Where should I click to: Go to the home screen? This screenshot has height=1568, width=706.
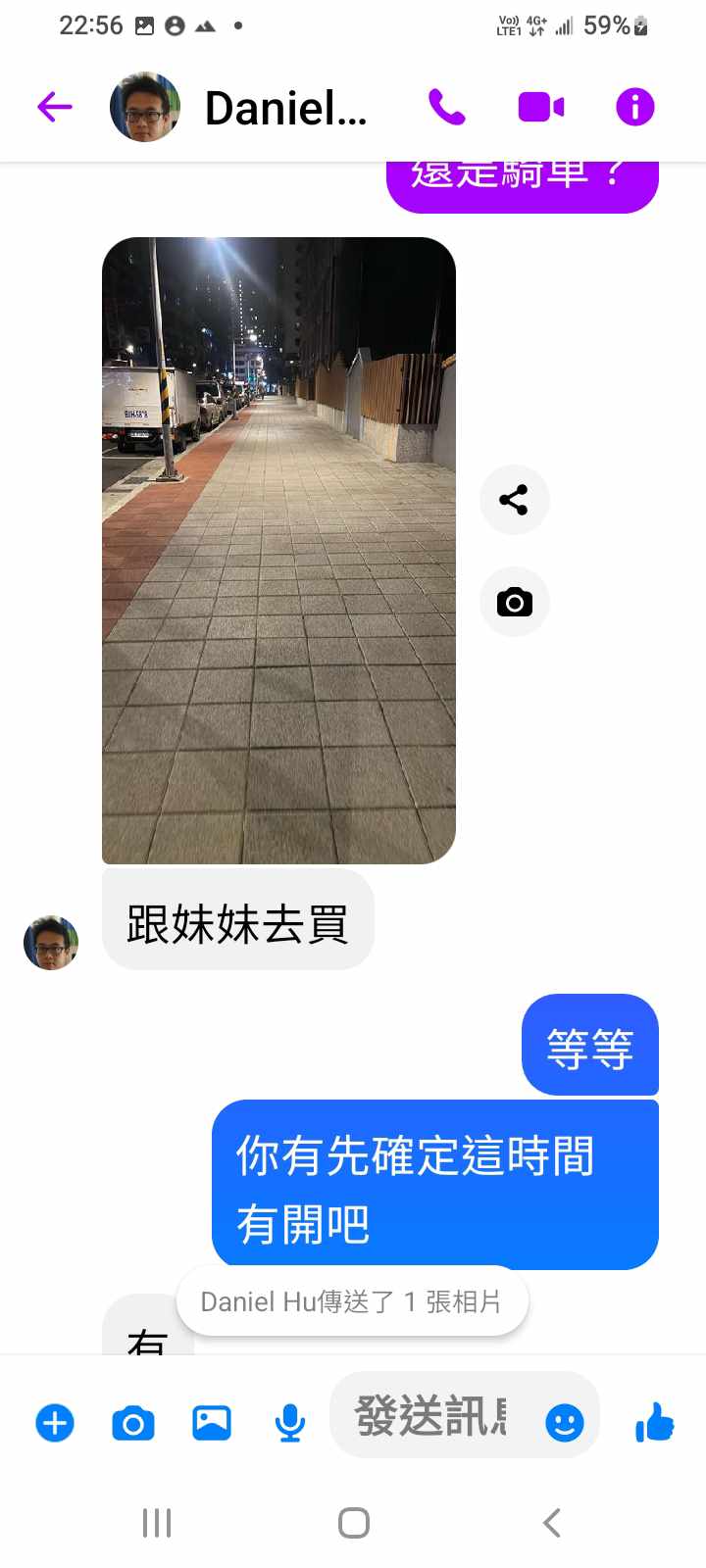tap(353, 1523)
